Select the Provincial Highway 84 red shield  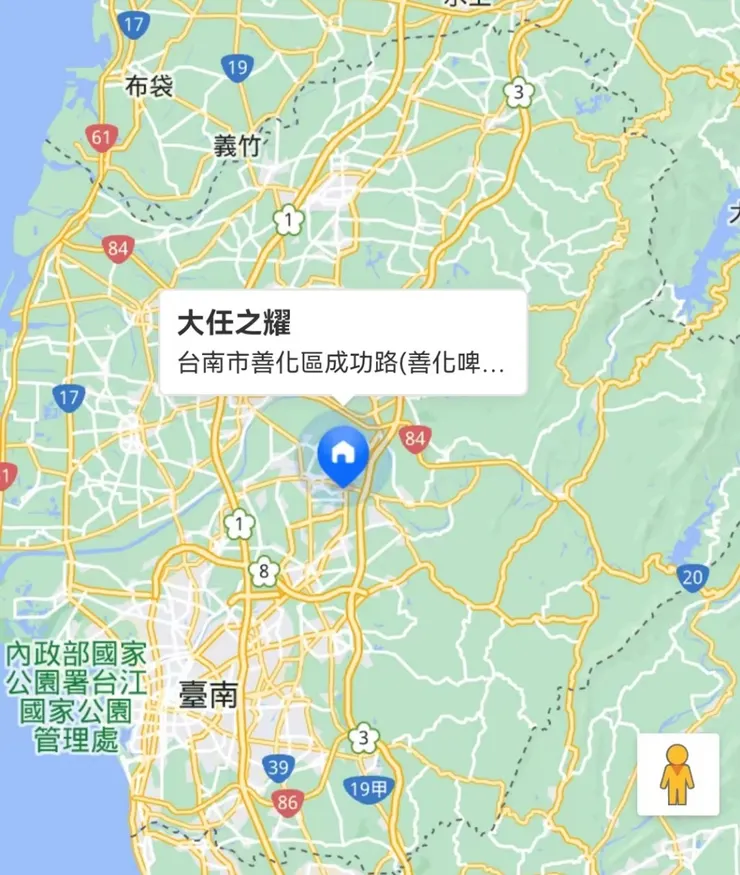416,437
